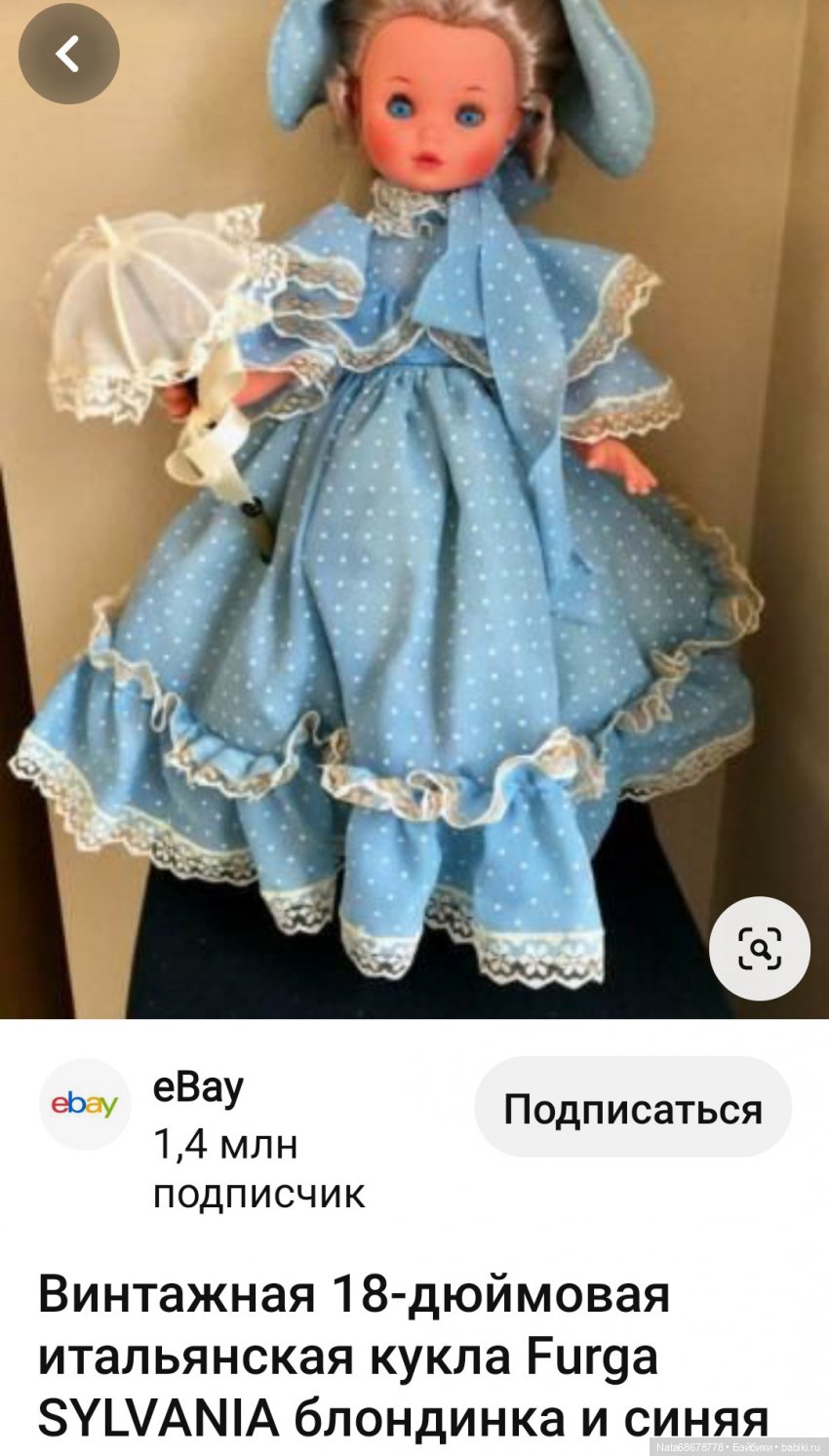The width and height of the screenshot is (829, 1456).
Task: Go back using the arrow button
Action: coord(68,54)
